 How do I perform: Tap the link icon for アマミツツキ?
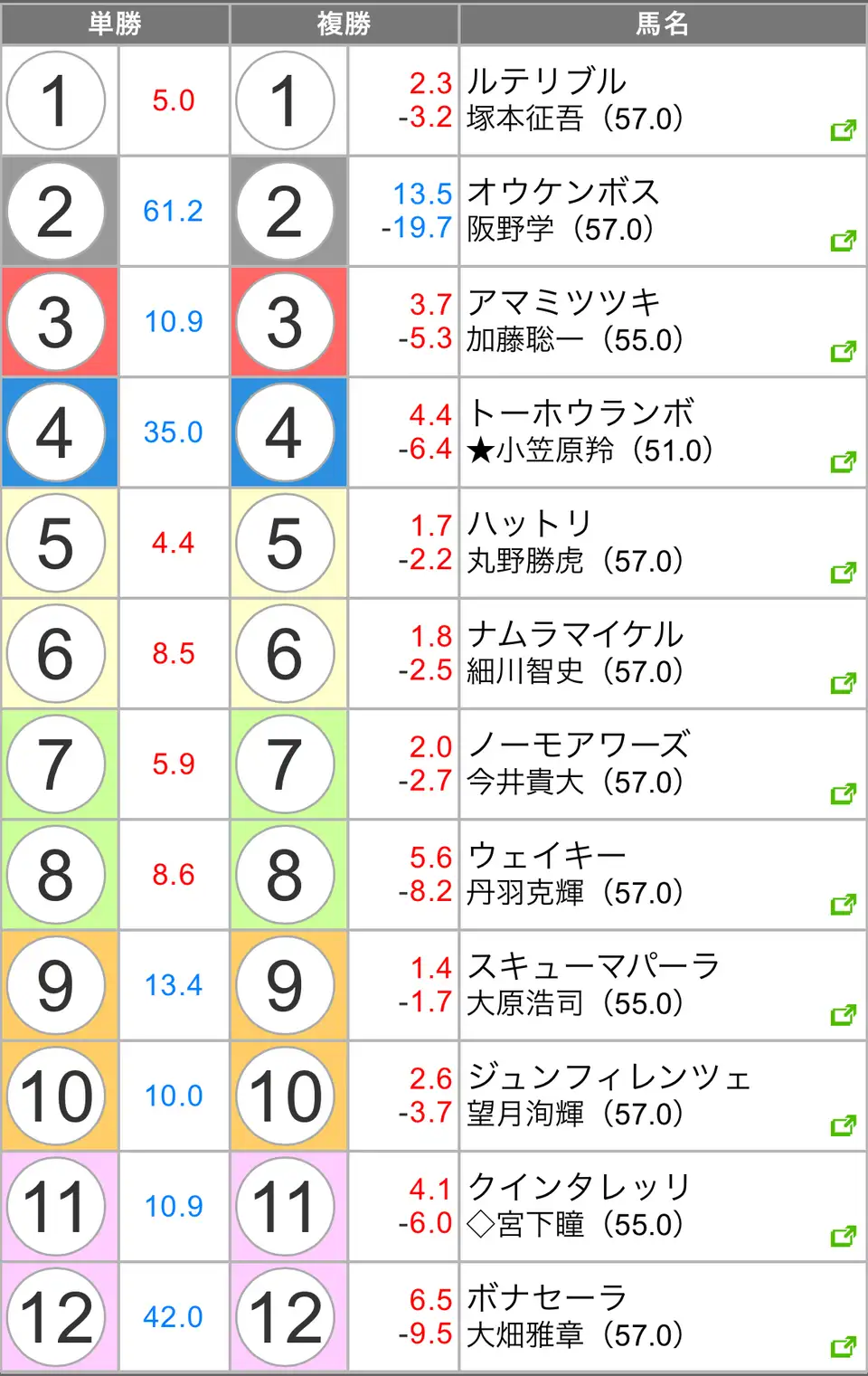pos(843,352)
